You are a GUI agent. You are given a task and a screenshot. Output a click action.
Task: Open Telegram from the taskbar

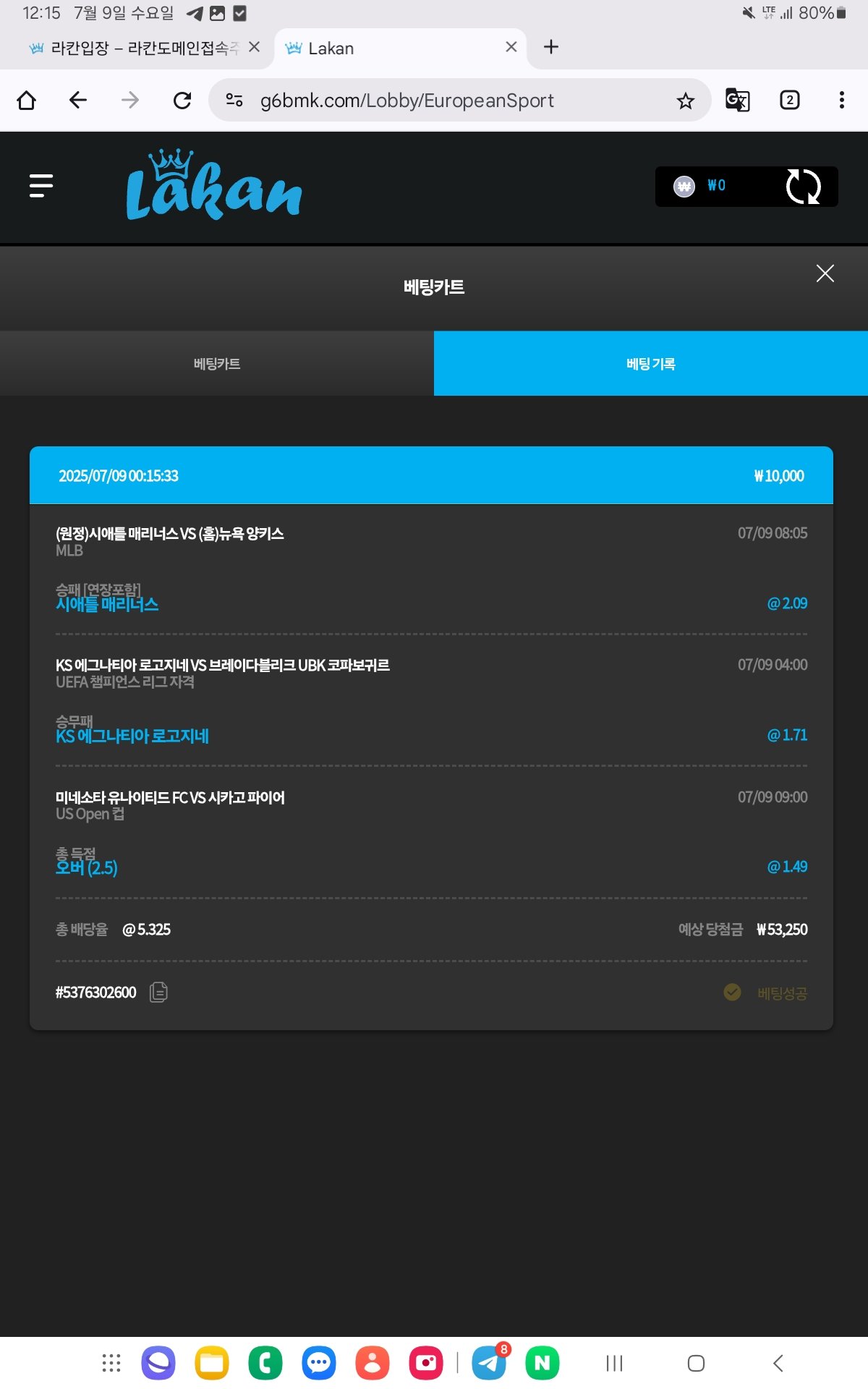click(x=489, y=1364)
